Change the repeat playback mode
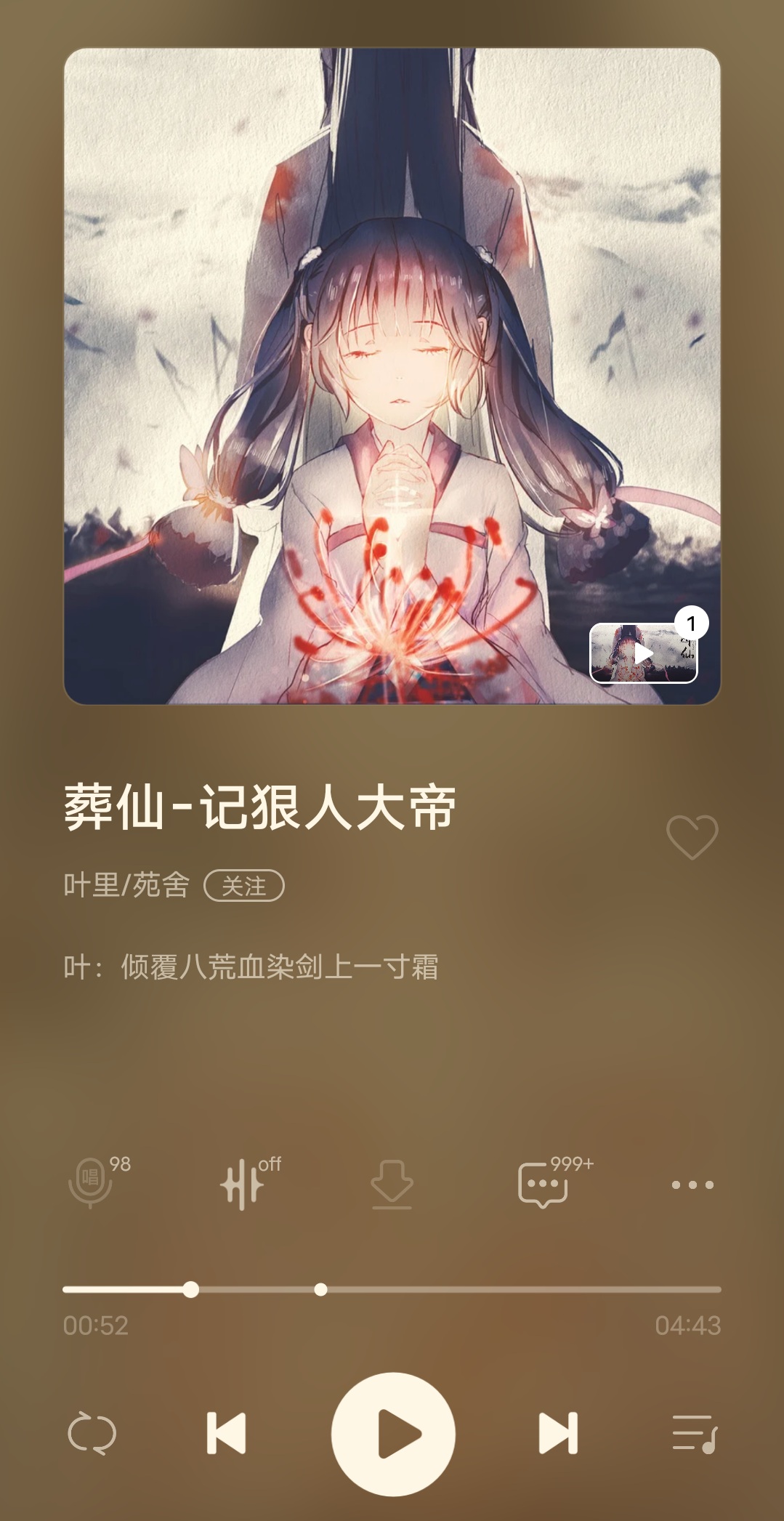784x1521 pixels. coord(92,1433)
